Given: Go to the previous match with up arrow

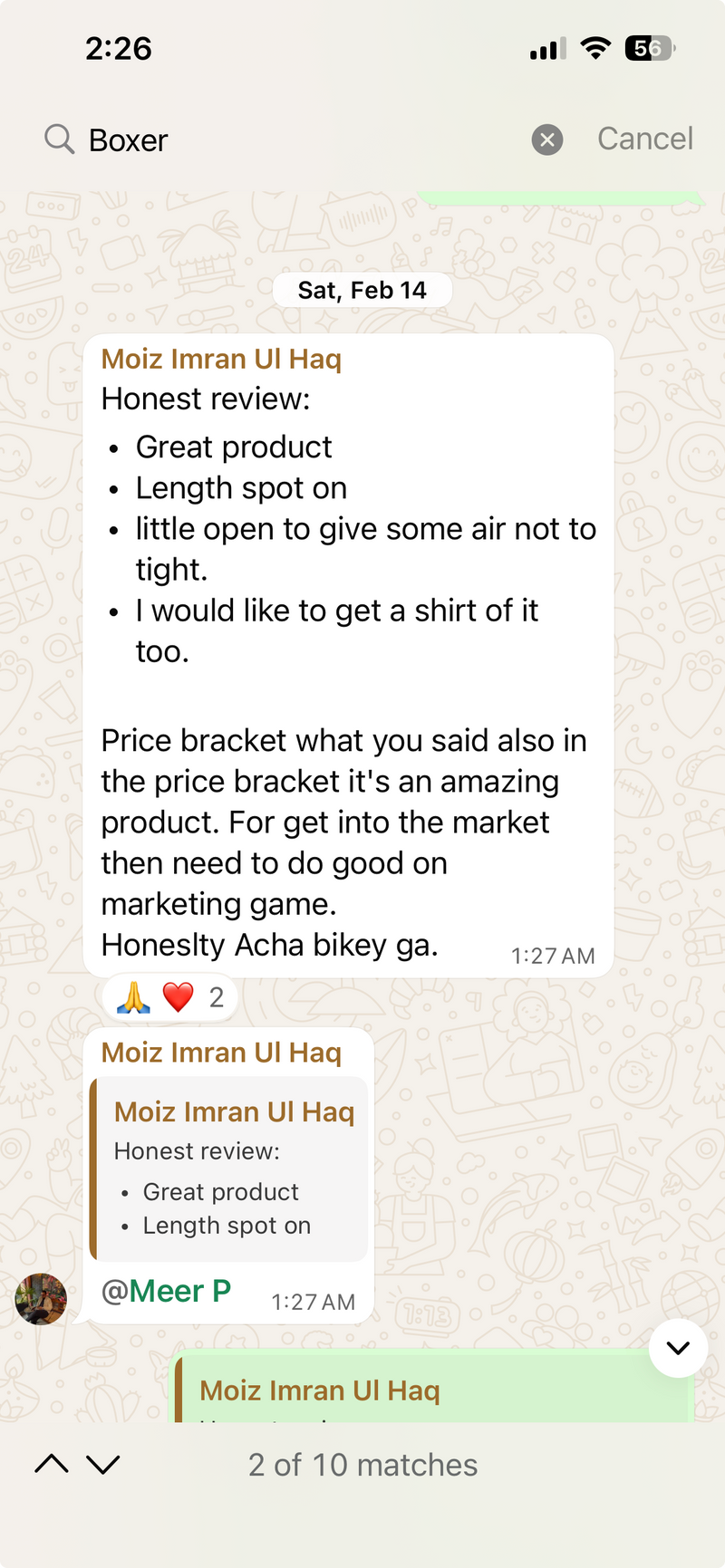Looking at the screenshot, I should click(x=52, y=1464).
